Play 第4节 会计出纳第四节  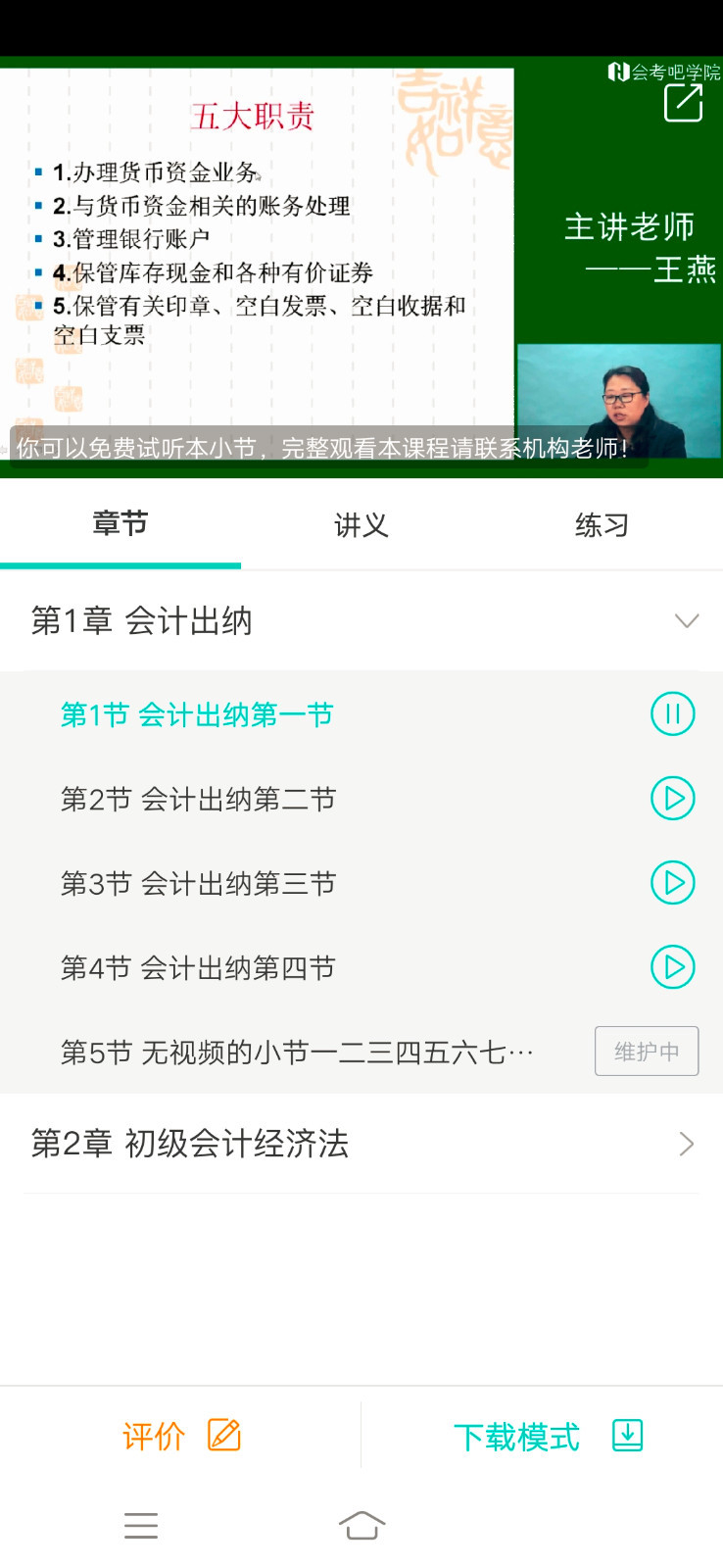point(672,966)
